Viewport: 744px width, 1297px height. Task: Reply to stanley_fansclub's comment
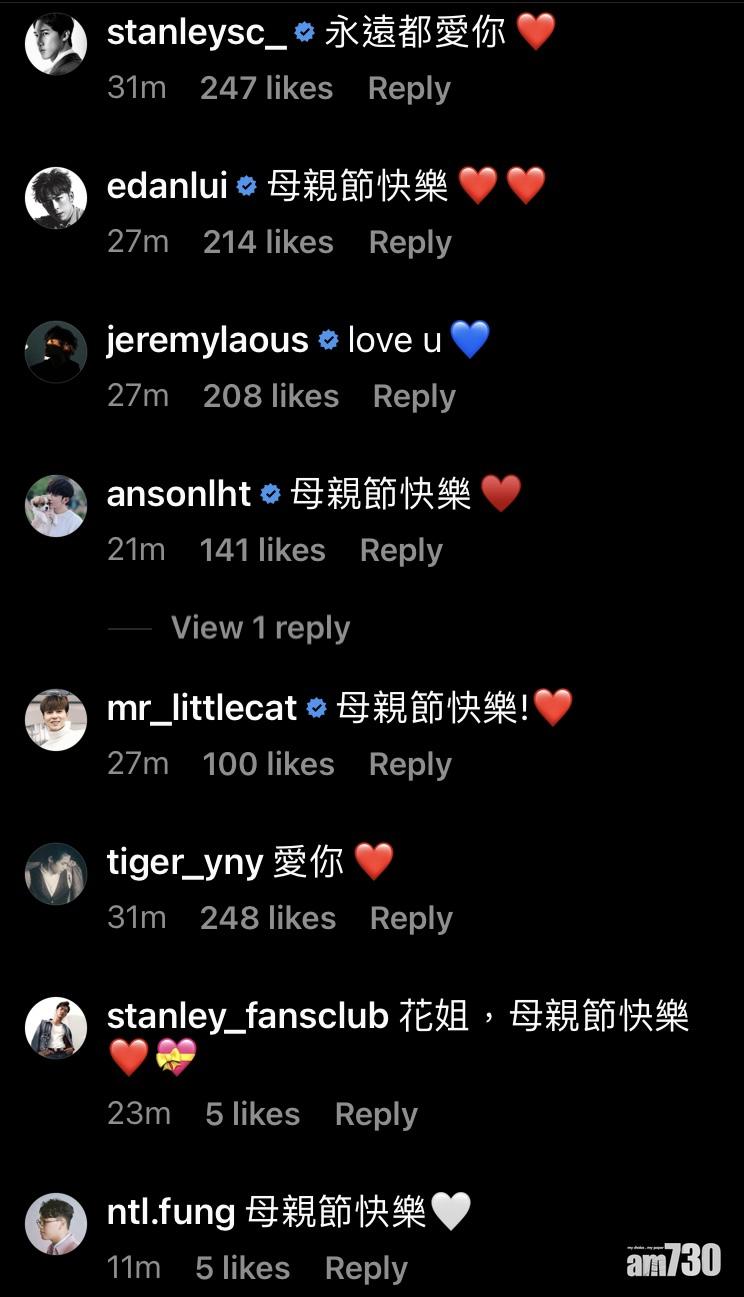[x=376, y=1114]
